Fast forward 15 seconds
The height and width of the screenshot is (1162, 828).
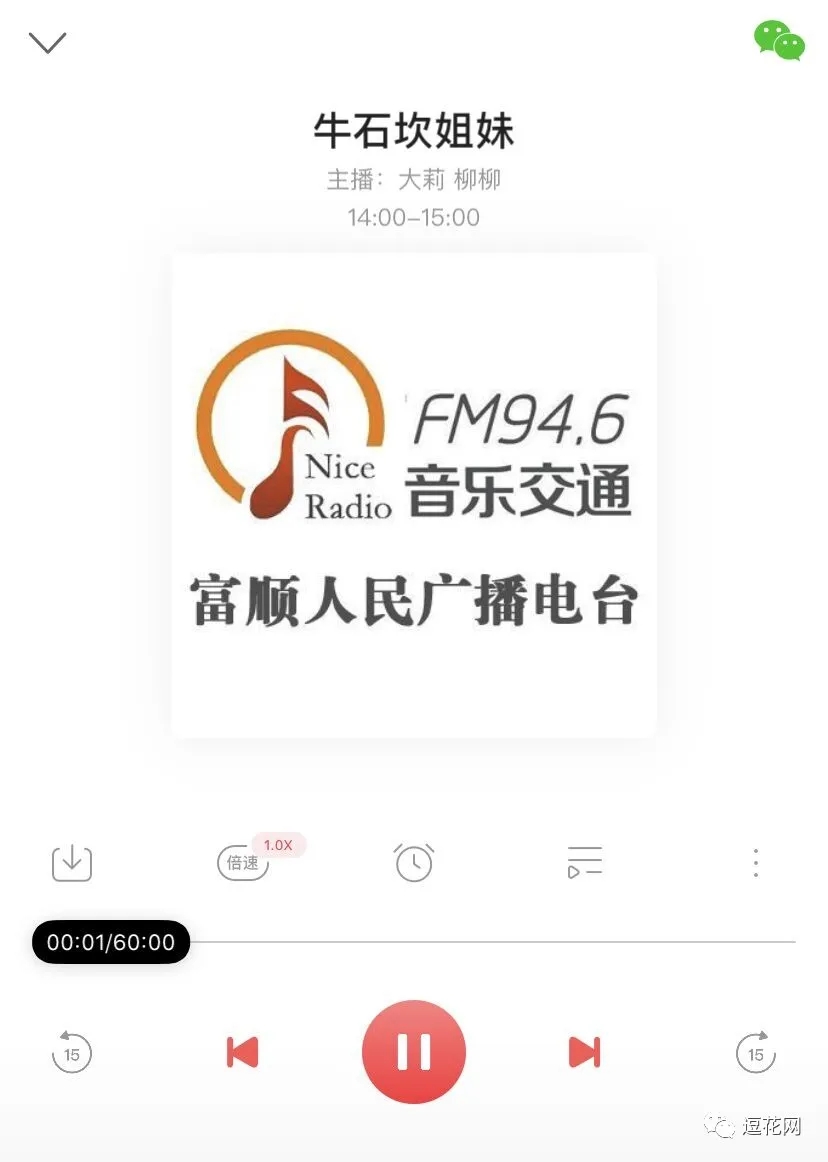coord(756,1052)
